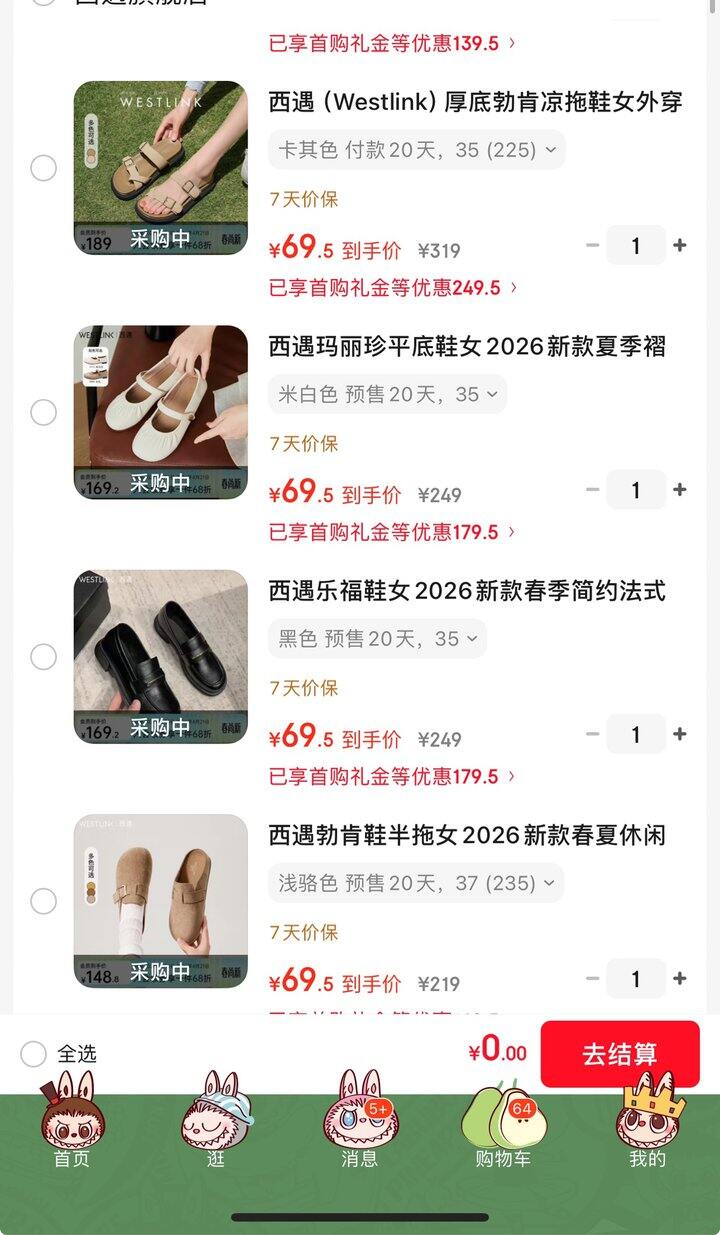
Task: Select the 玛丽珍平底鞋 item checkbox
Action: [43, 412]
